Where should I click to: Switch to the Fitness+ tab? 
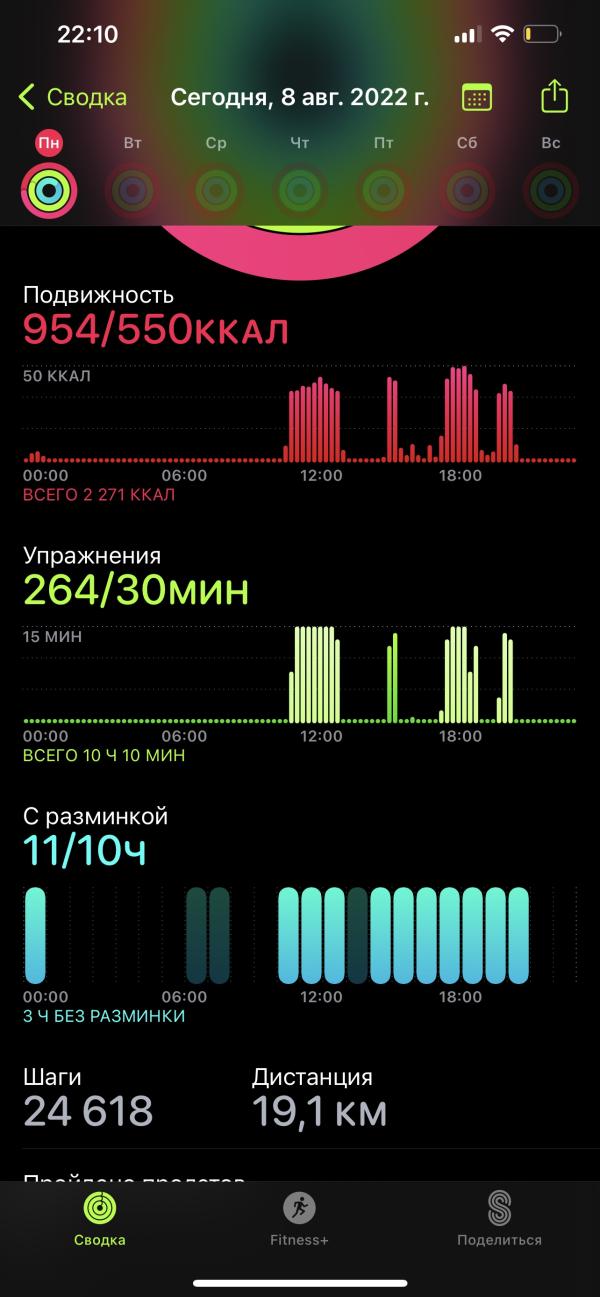(x=299, y=1219)
